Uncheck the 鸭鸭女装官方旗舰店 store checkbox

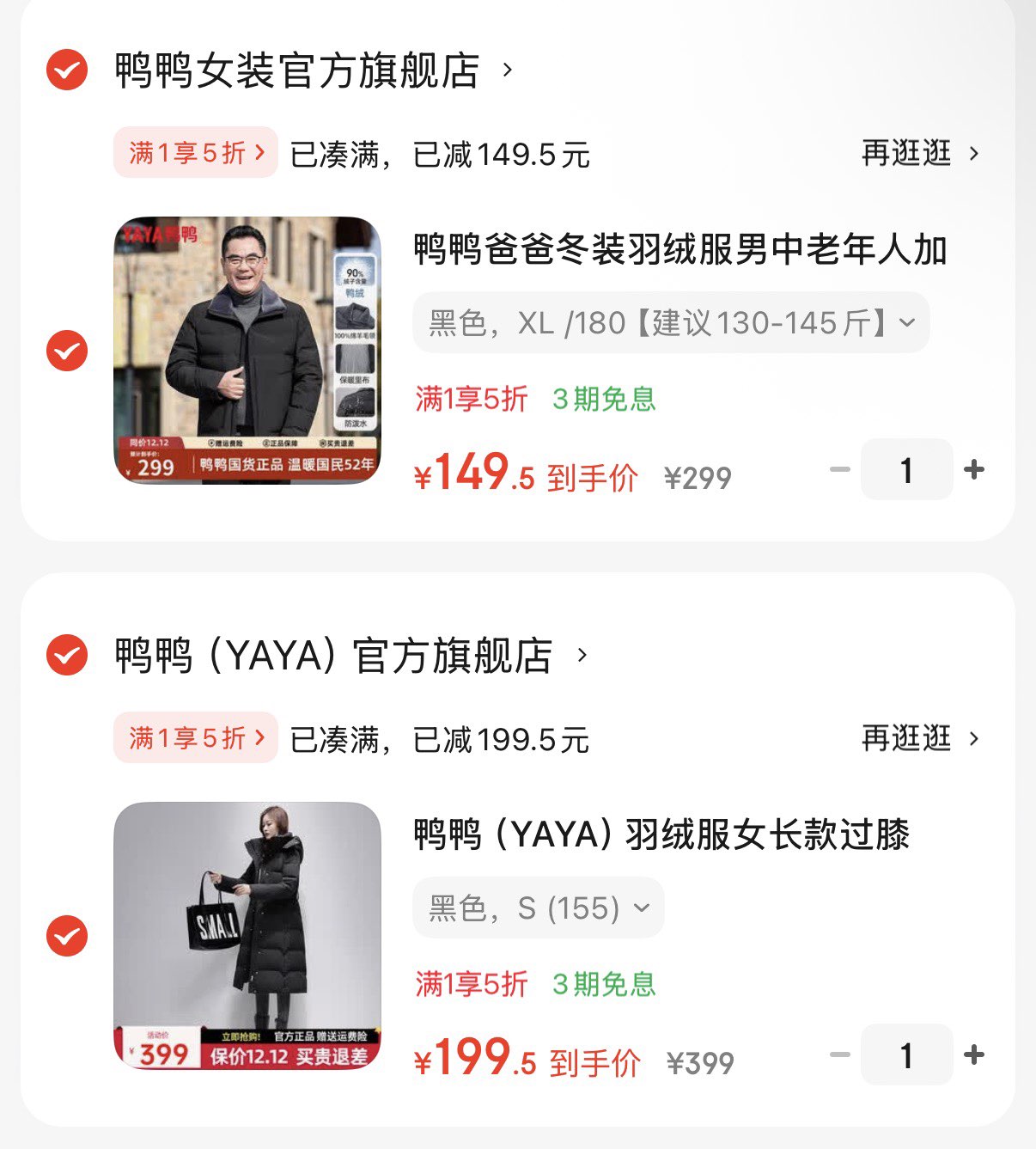click(67, 70)
